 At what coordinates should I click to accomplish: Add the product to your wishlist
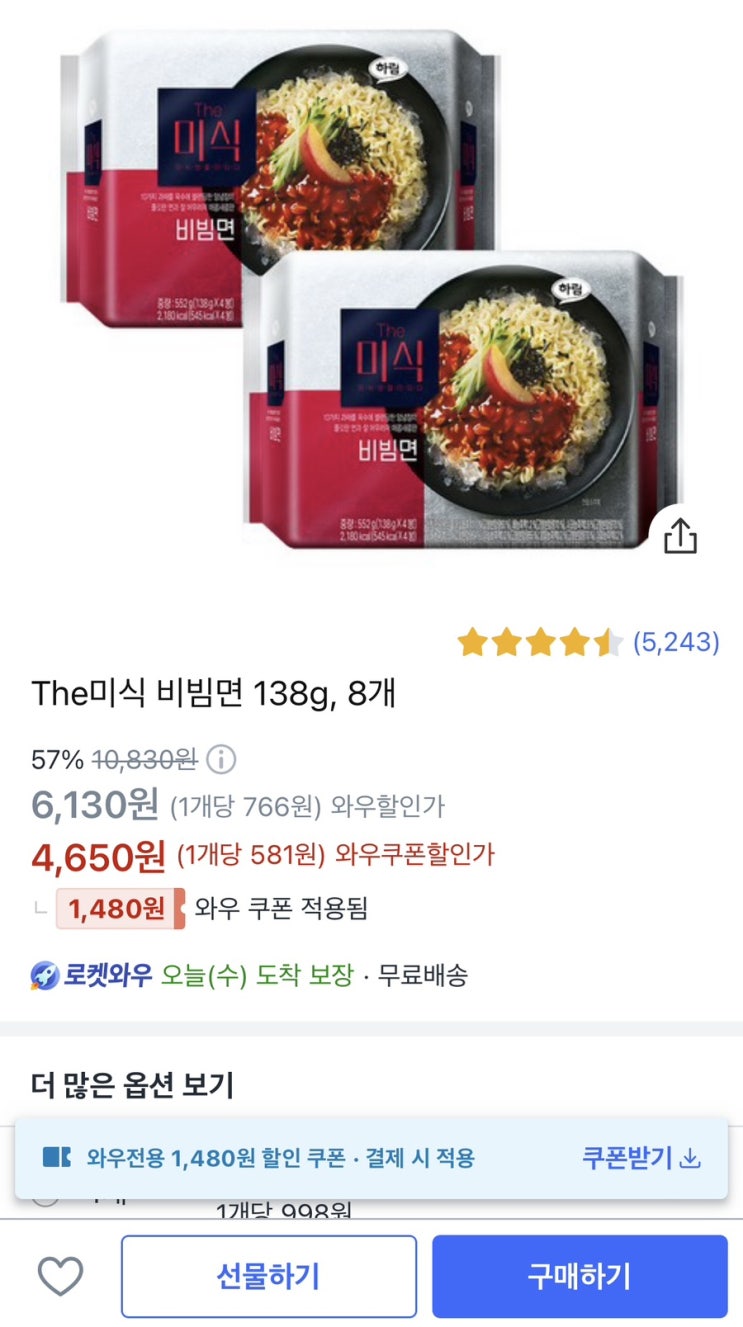pos(60,1276)
